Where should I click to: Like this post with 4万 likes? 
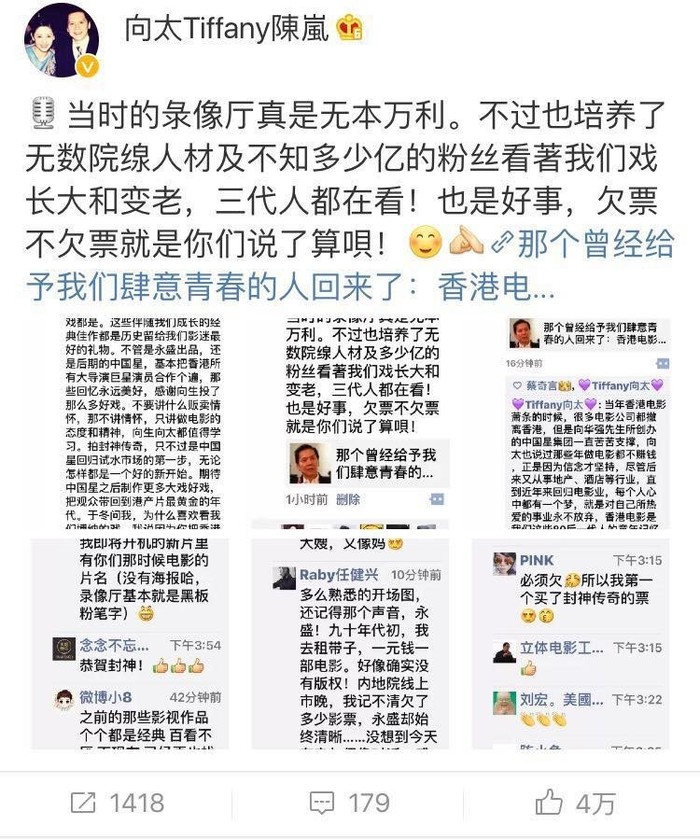point(575,802)
